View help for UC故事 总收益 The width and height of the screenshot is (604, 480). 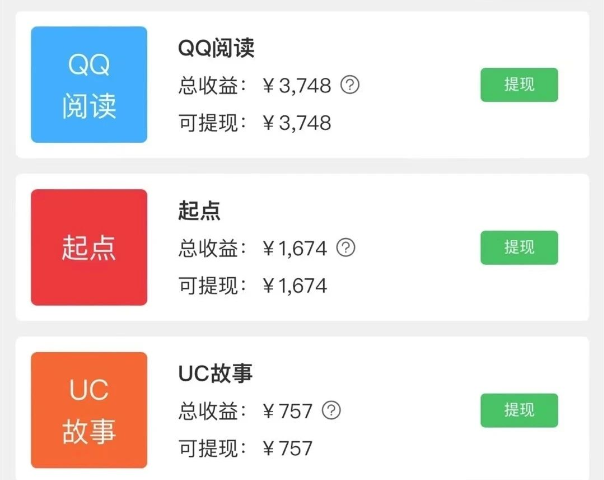(x=331, y=410)
